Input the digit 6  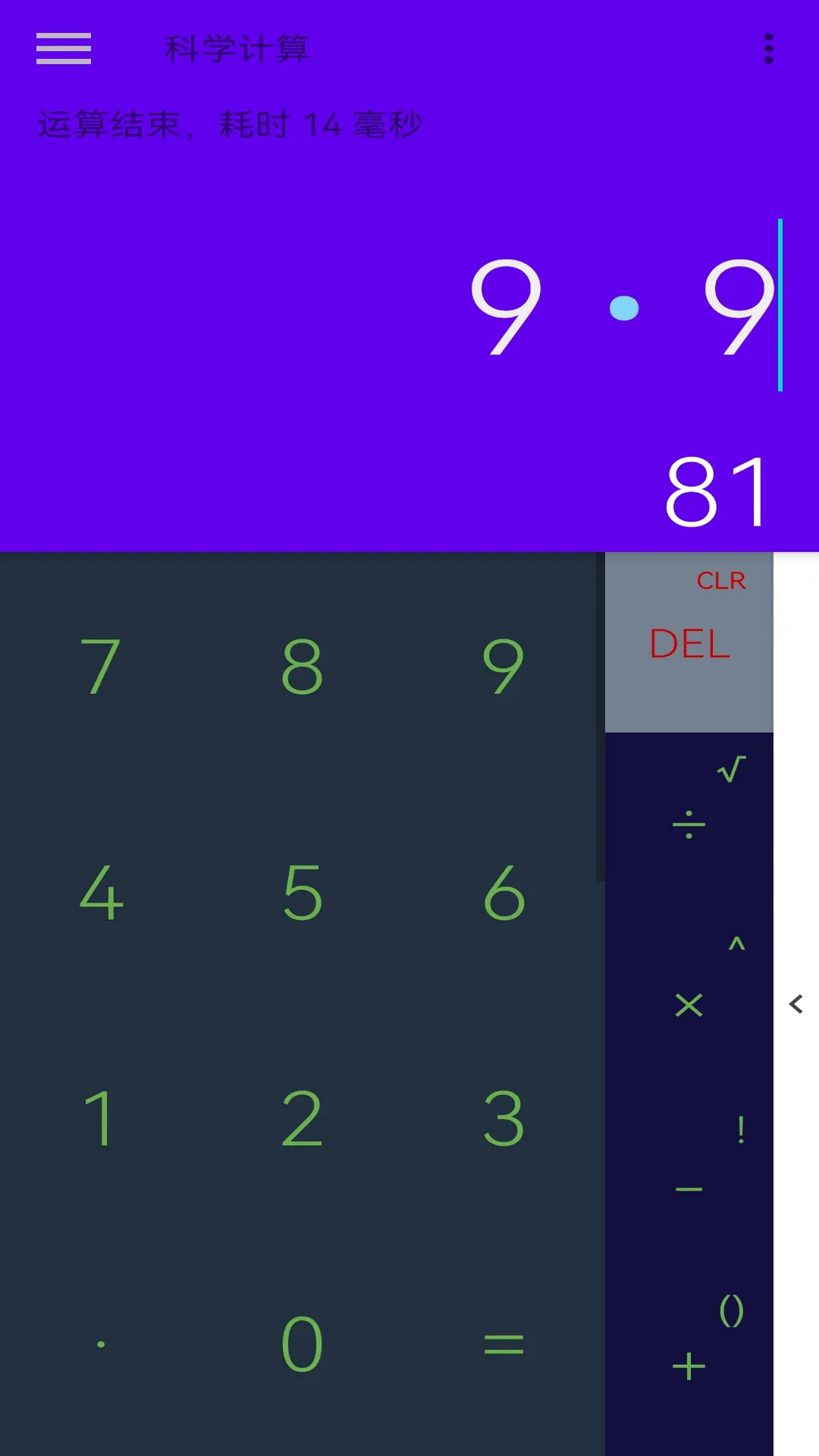(x=504, y=893)
